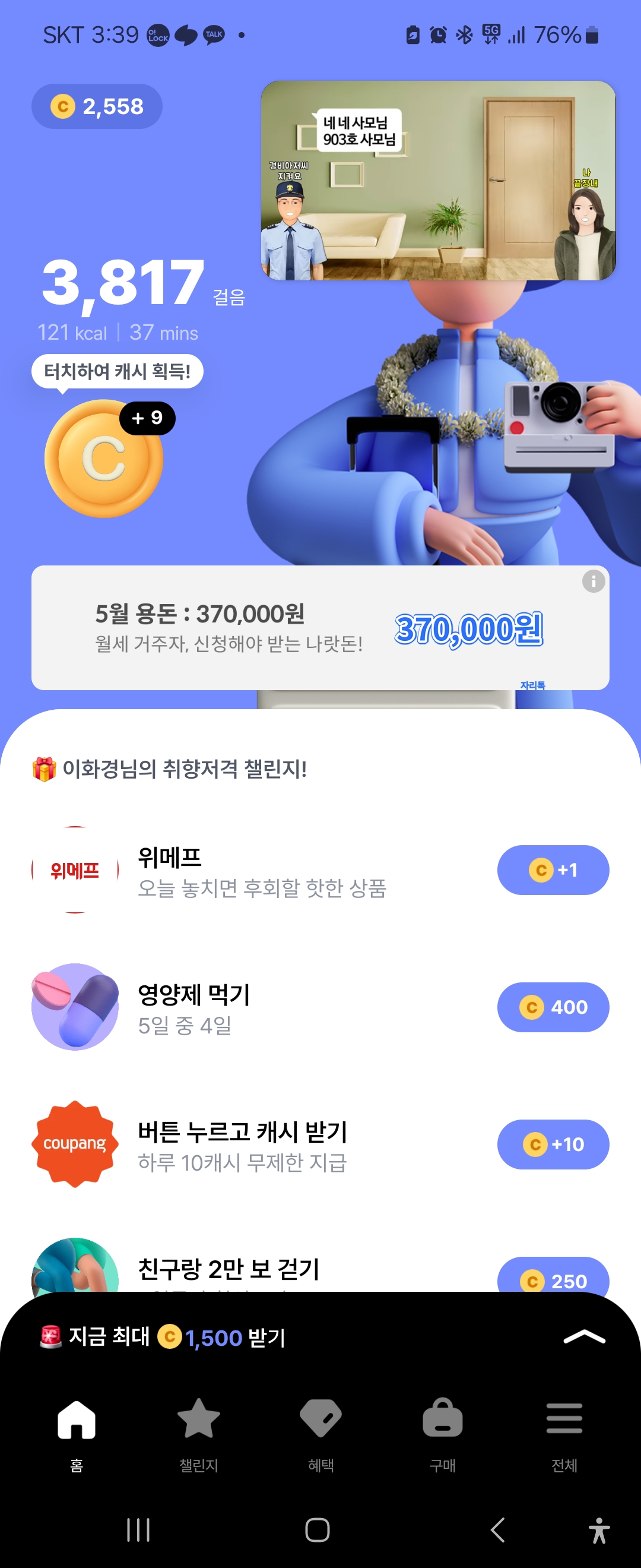This screenshot has height=1568, width=641.
Task: Claim +1 cash from 위메프
Action: pyautogui.click(x=552, y=871)
